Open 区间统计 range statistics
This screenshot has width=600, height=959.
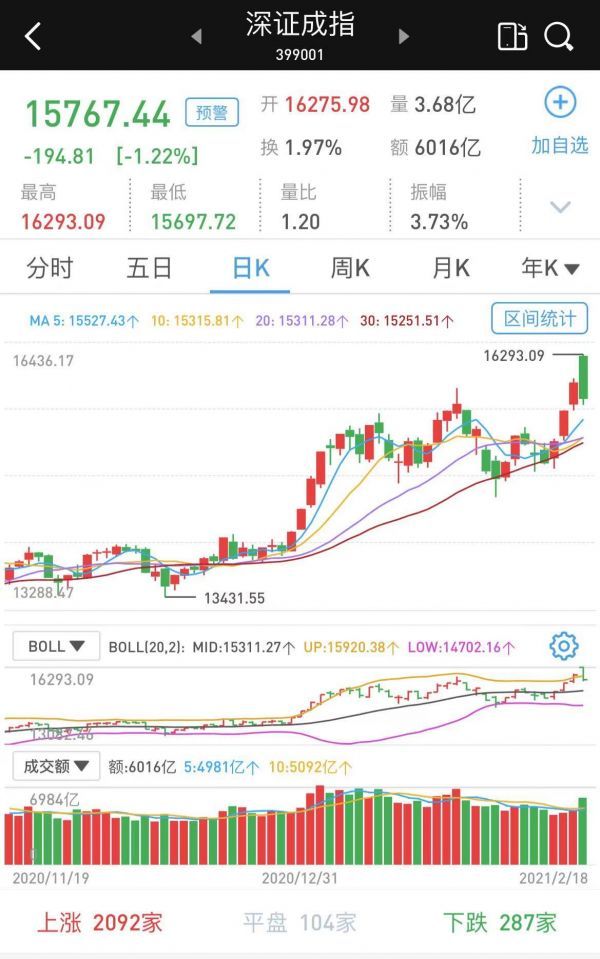point(539,319)
